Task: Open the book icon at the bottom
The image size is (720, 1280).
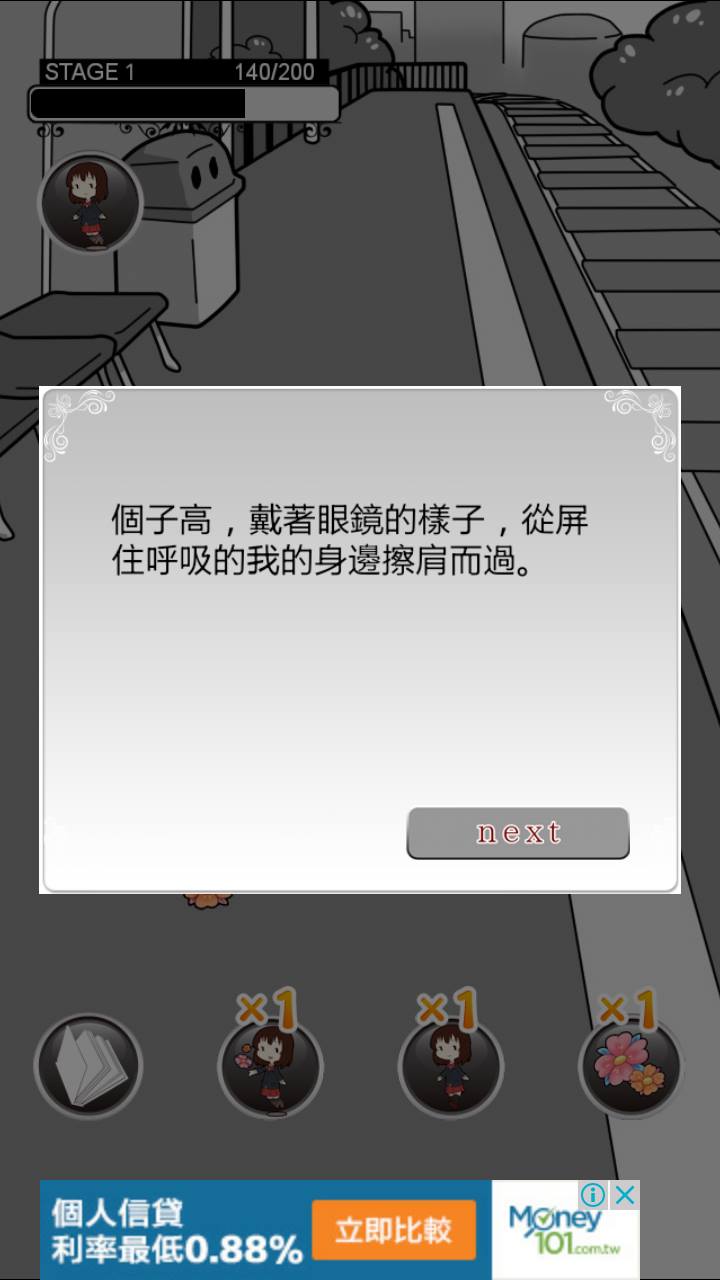Action: pyautogui.click(x=88, y=1066)
